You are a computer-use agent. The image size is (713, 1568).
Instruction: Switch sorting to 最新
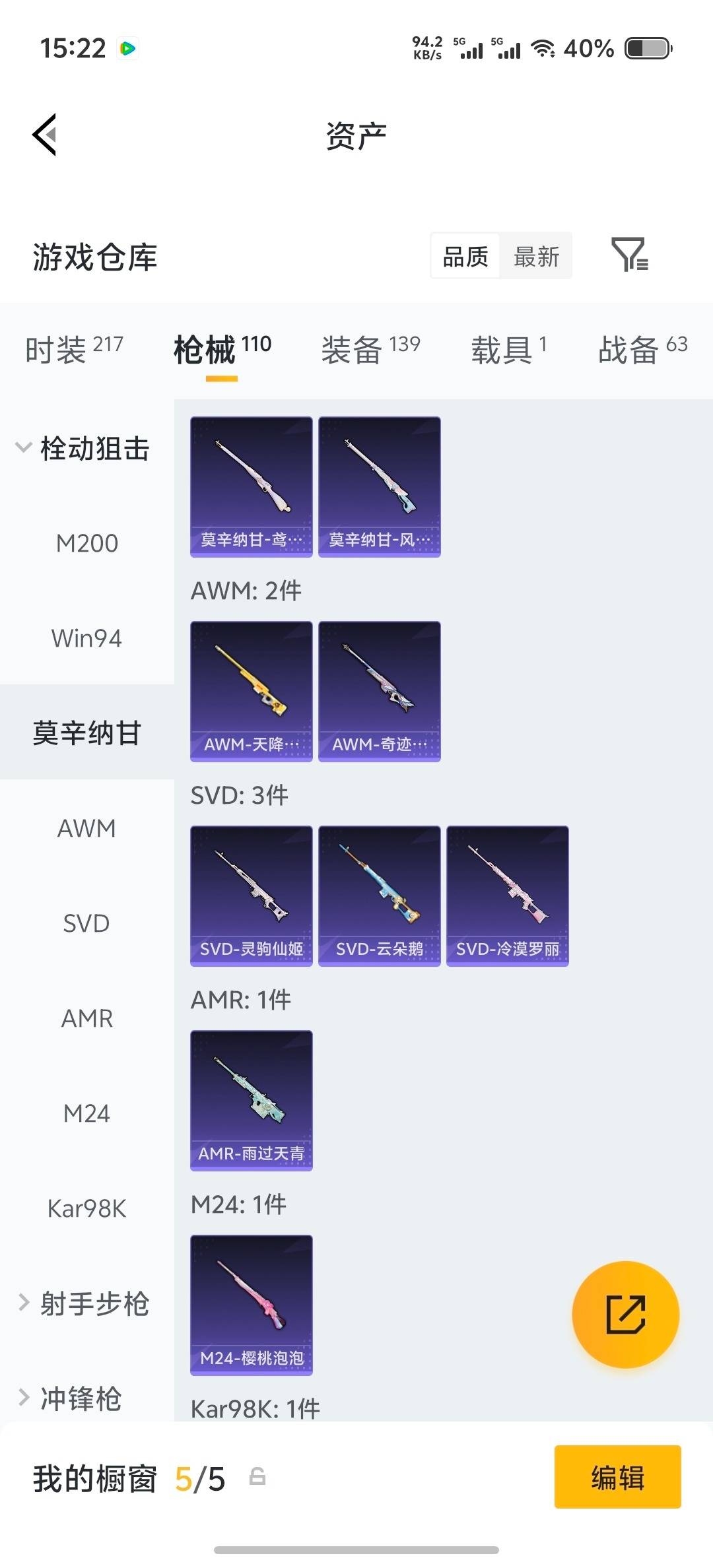coord(536,256)
